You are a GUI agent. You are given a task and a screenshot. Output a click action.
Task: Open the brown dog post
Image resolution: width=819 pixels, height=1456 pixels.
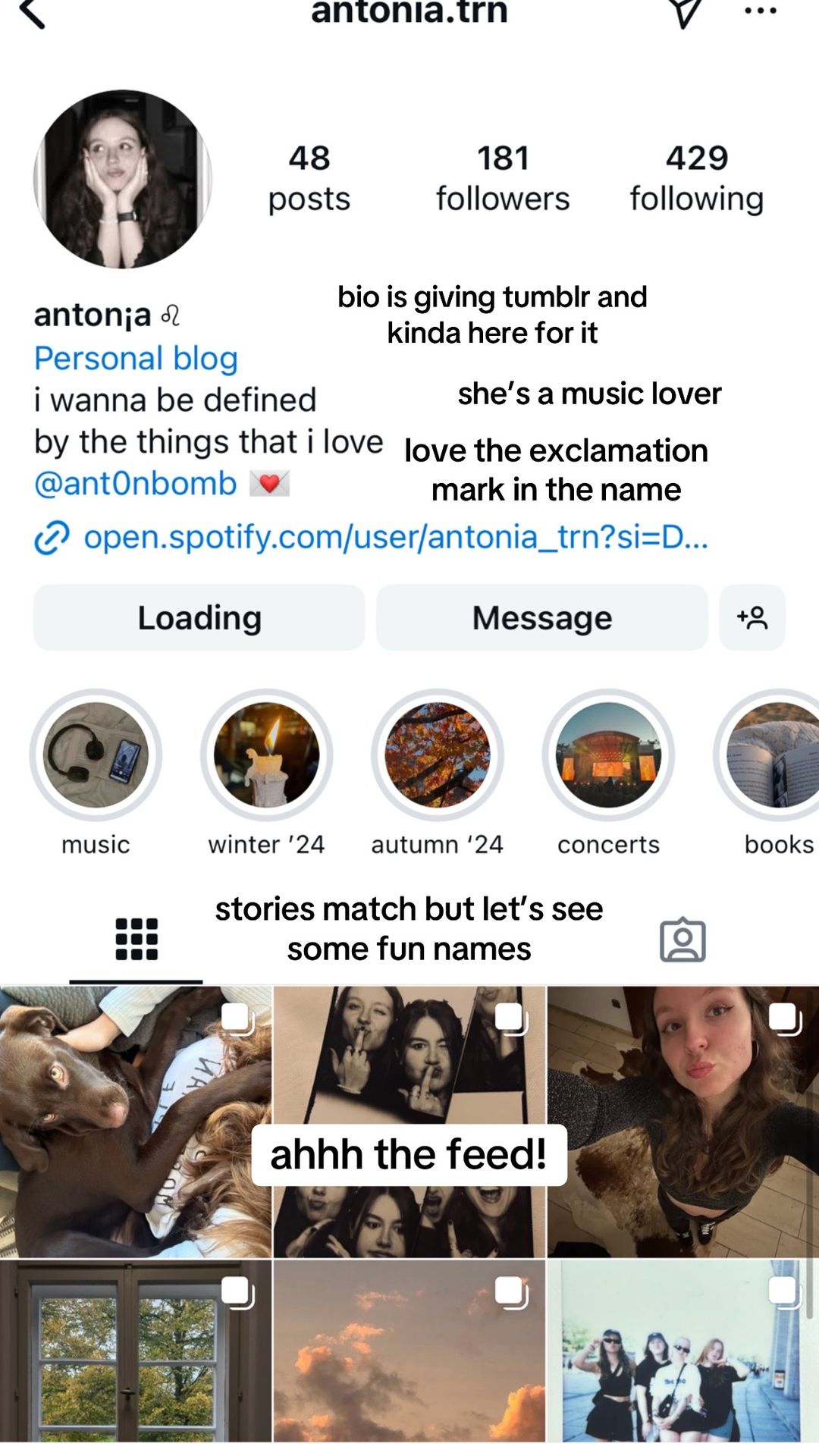click(x=136, y=1122)
